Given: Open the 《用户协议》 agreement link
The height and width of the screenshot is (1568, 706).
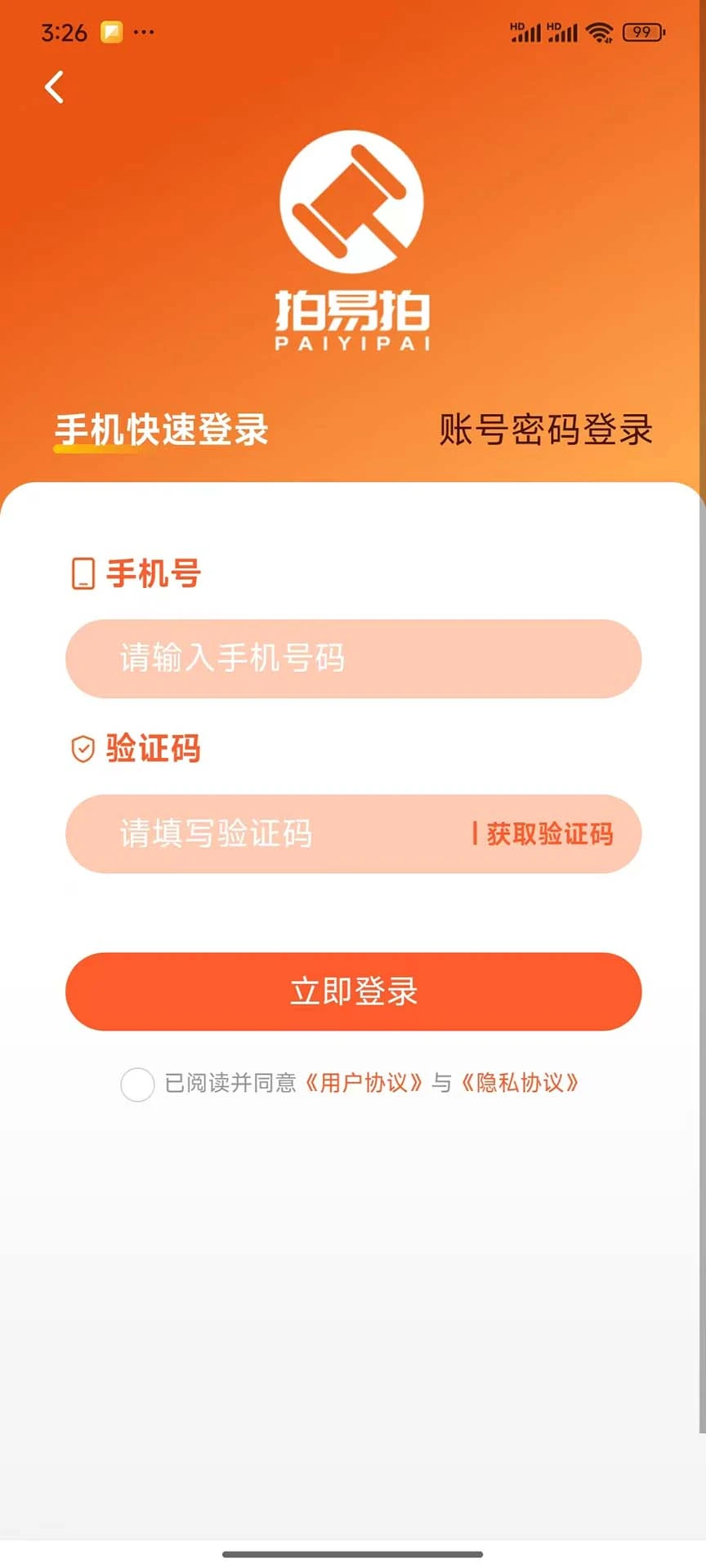Looking at the screenshot, I should coord(365,1084).
